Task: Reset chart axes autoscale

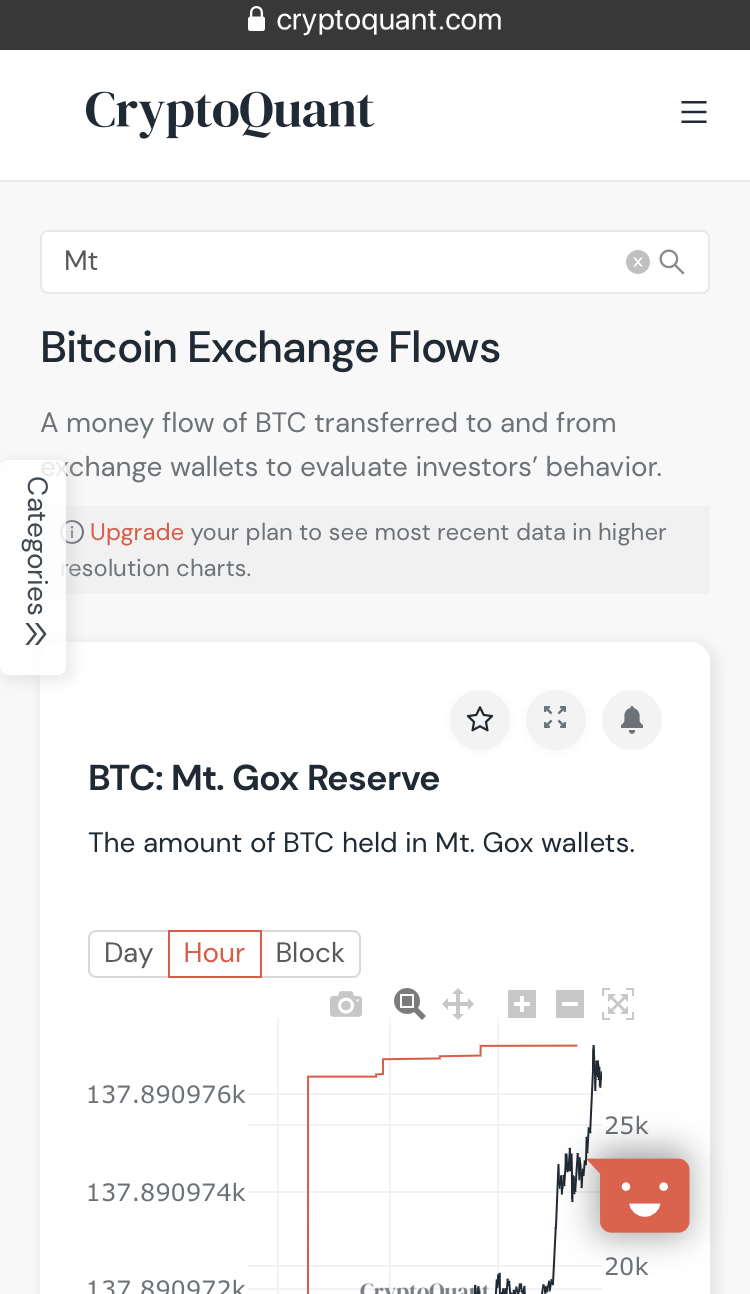Action: tap(618, 1004)
